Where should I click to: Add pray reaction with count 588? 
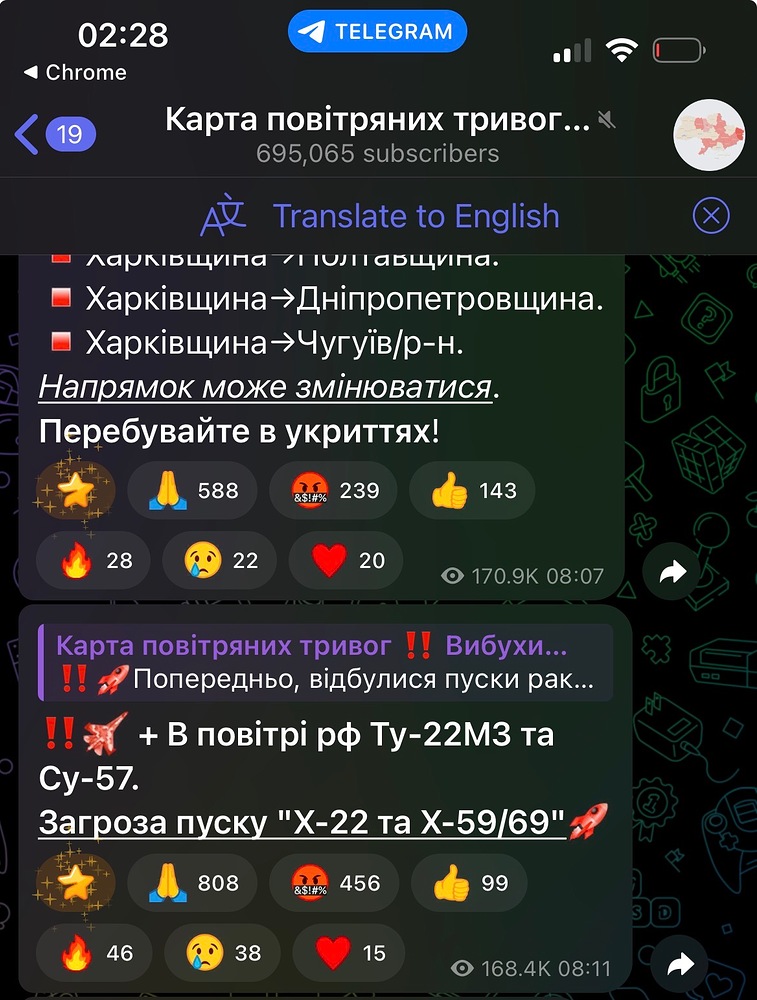(x=192, y=490)
